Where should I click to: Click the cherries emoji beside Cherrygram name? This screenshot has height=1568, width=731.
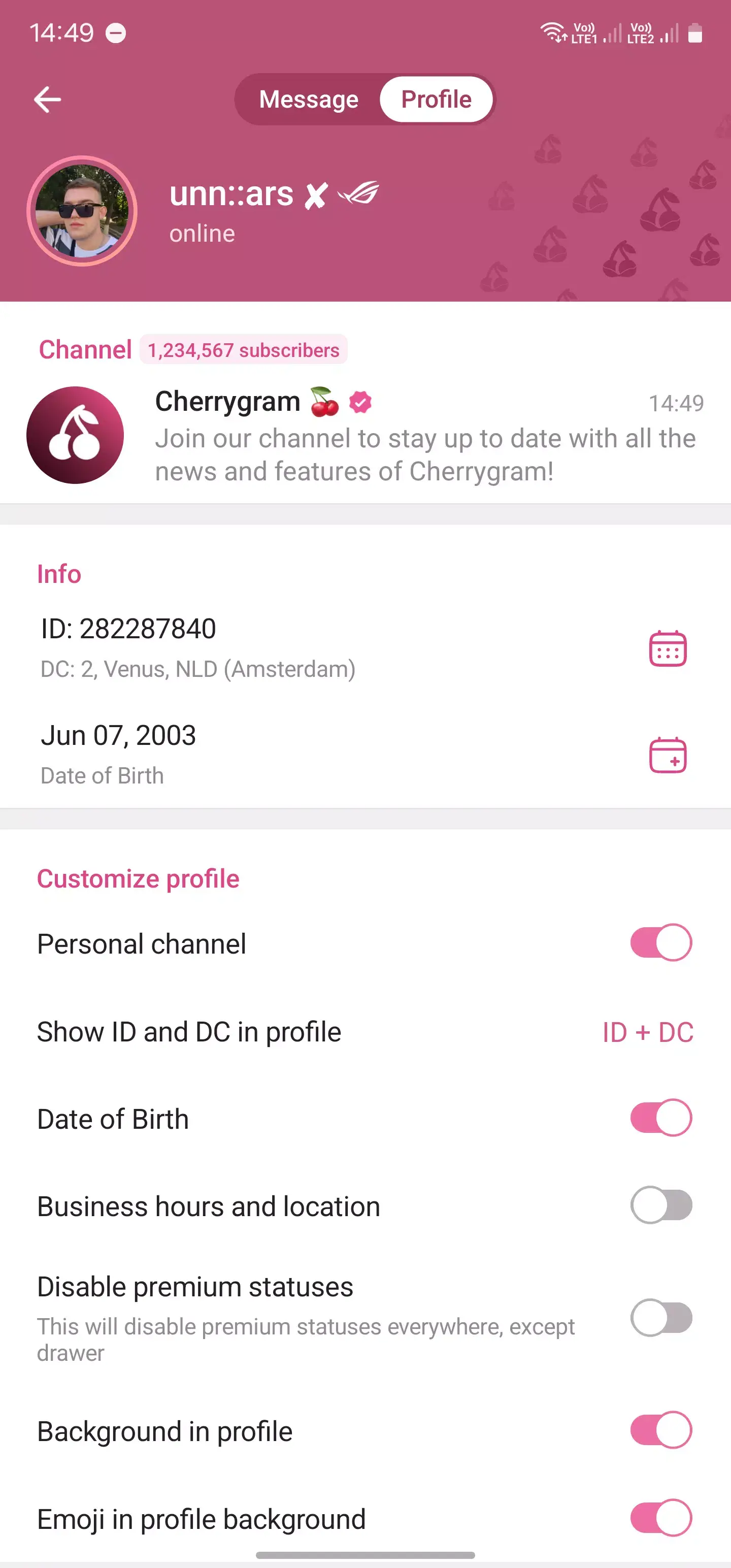[x=324, y=402]
